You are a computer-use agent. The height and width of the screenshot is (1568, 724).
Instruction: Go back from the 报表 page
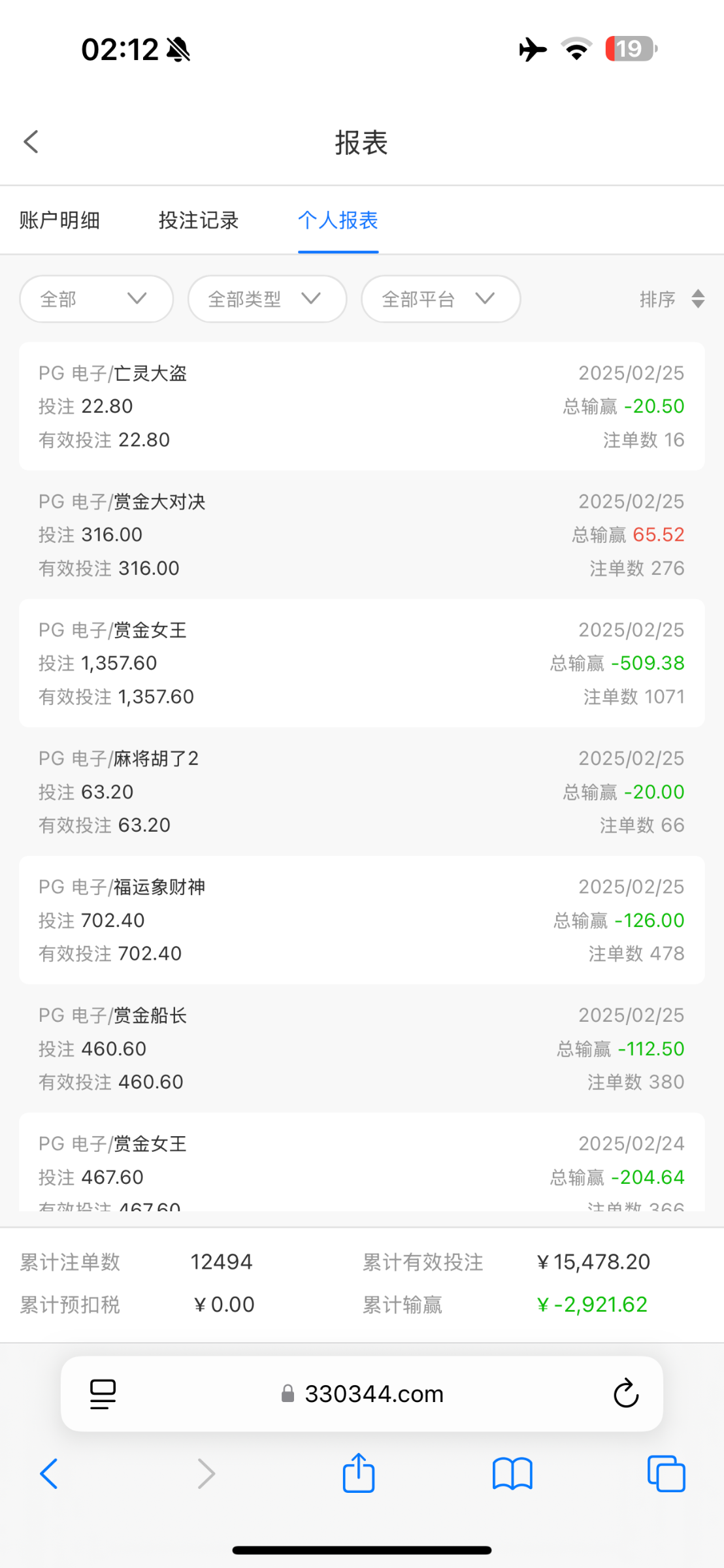(31, 142)
